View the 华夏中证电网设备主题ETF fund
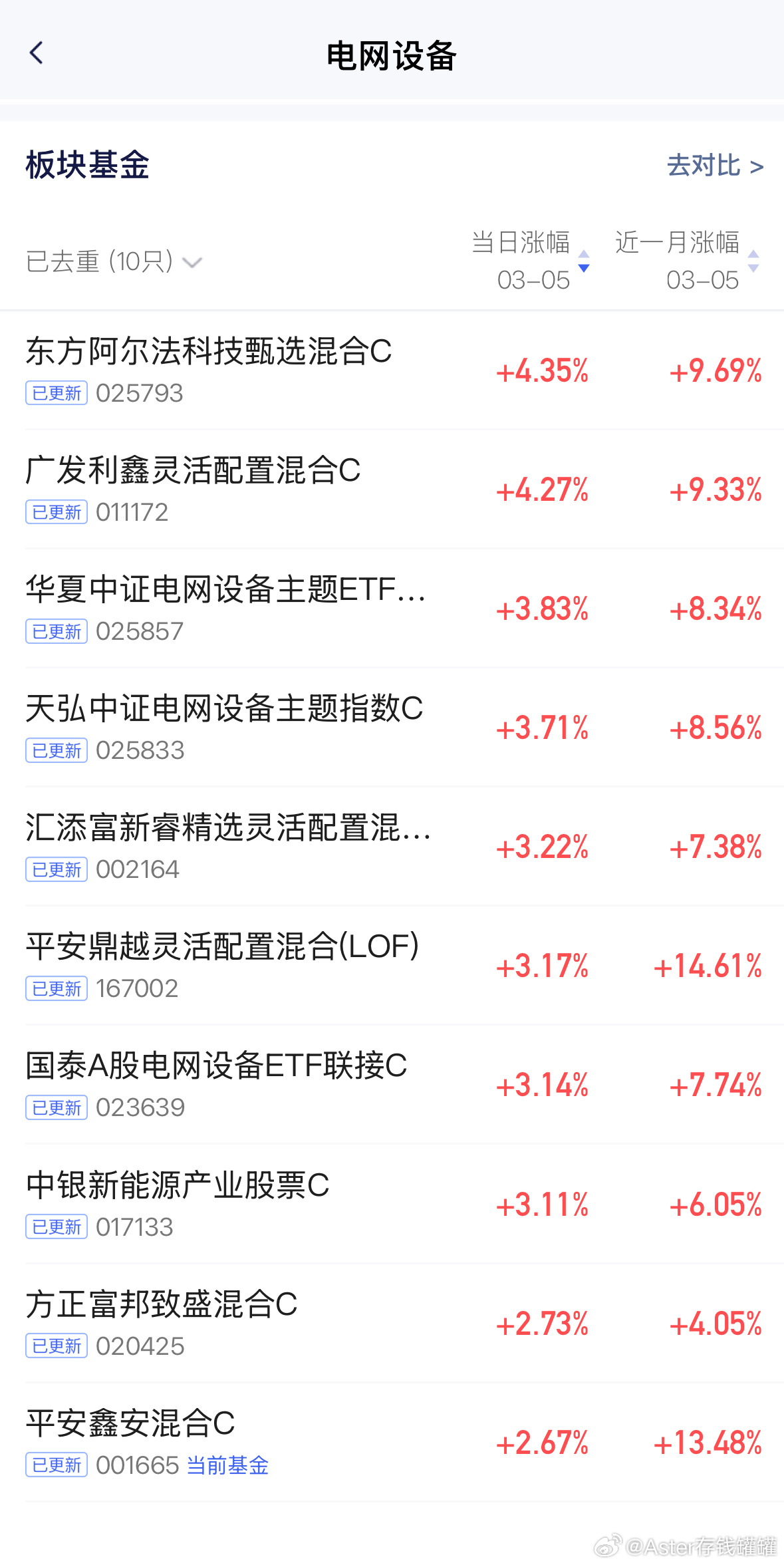The image size is (784, 1565). (x=225, y=589)
